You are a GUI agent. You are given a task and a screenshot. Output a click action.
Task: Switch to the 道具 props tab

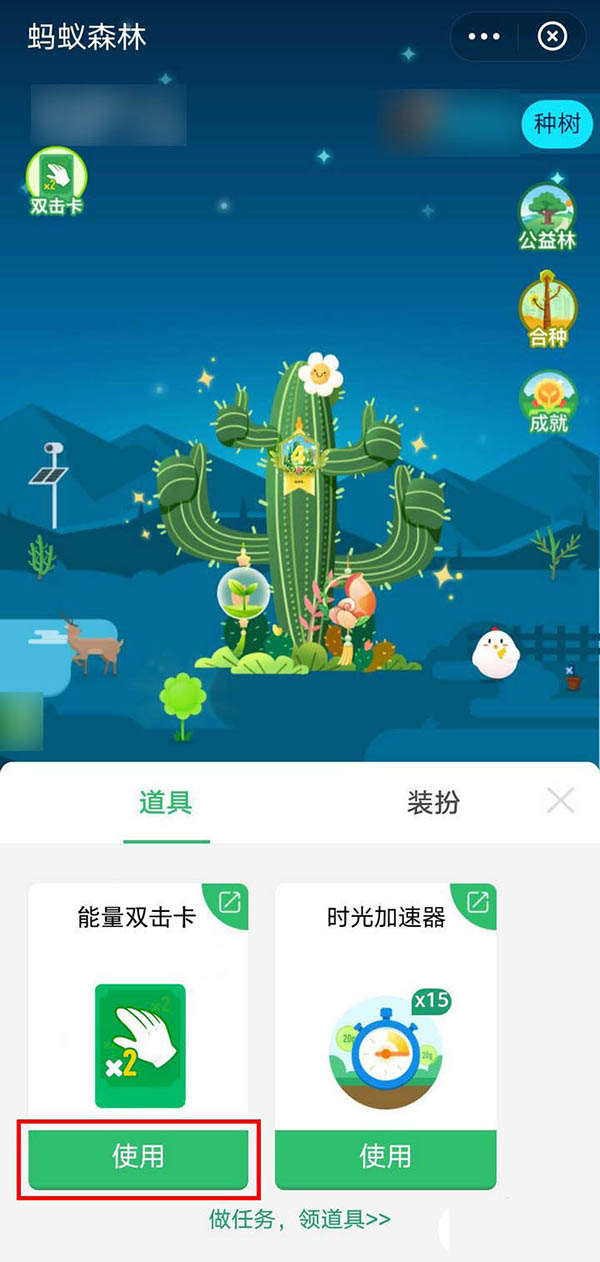(166, 802)
